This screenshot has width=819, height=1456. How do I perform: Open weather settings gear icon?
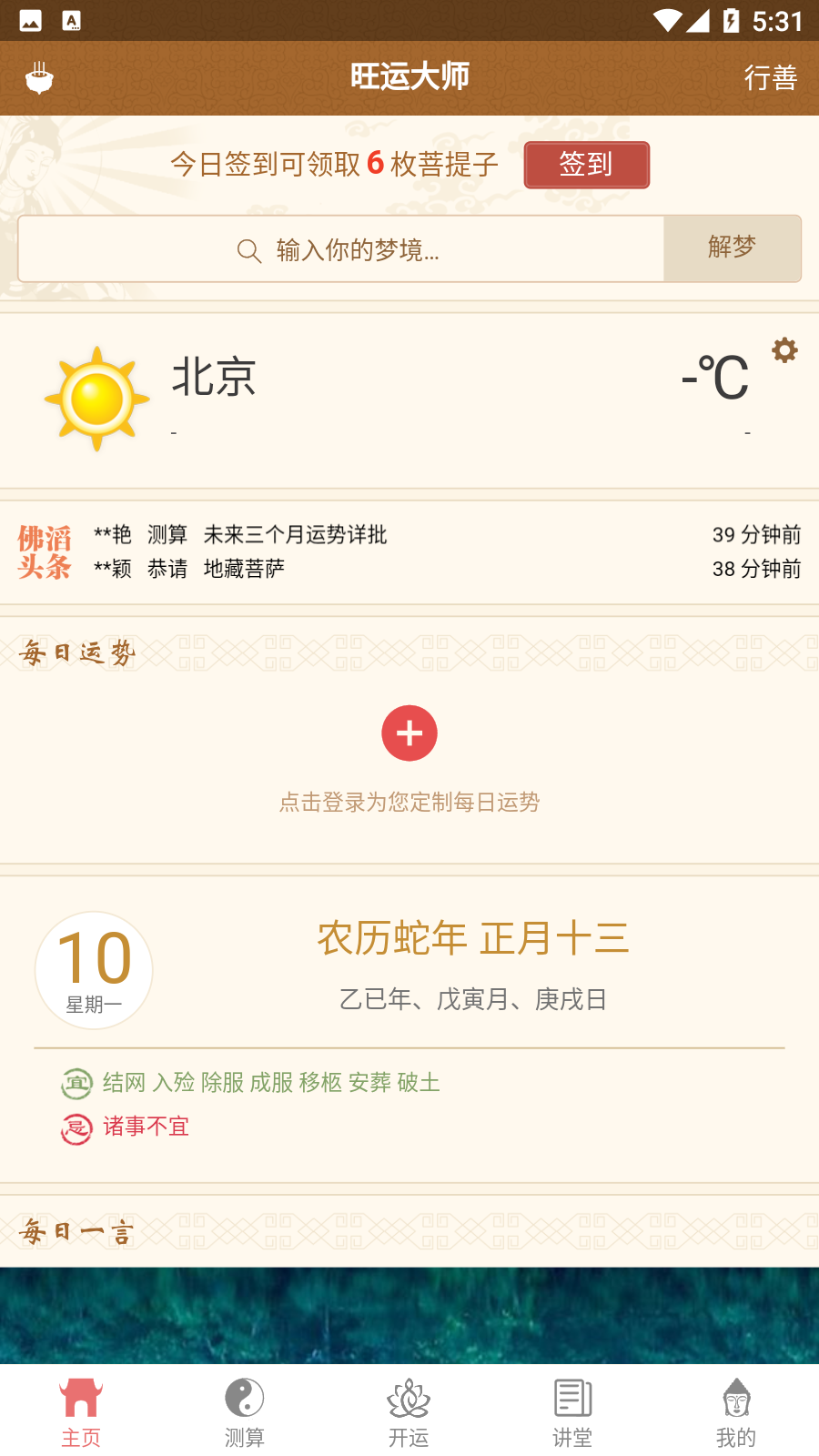click(784, 350)
